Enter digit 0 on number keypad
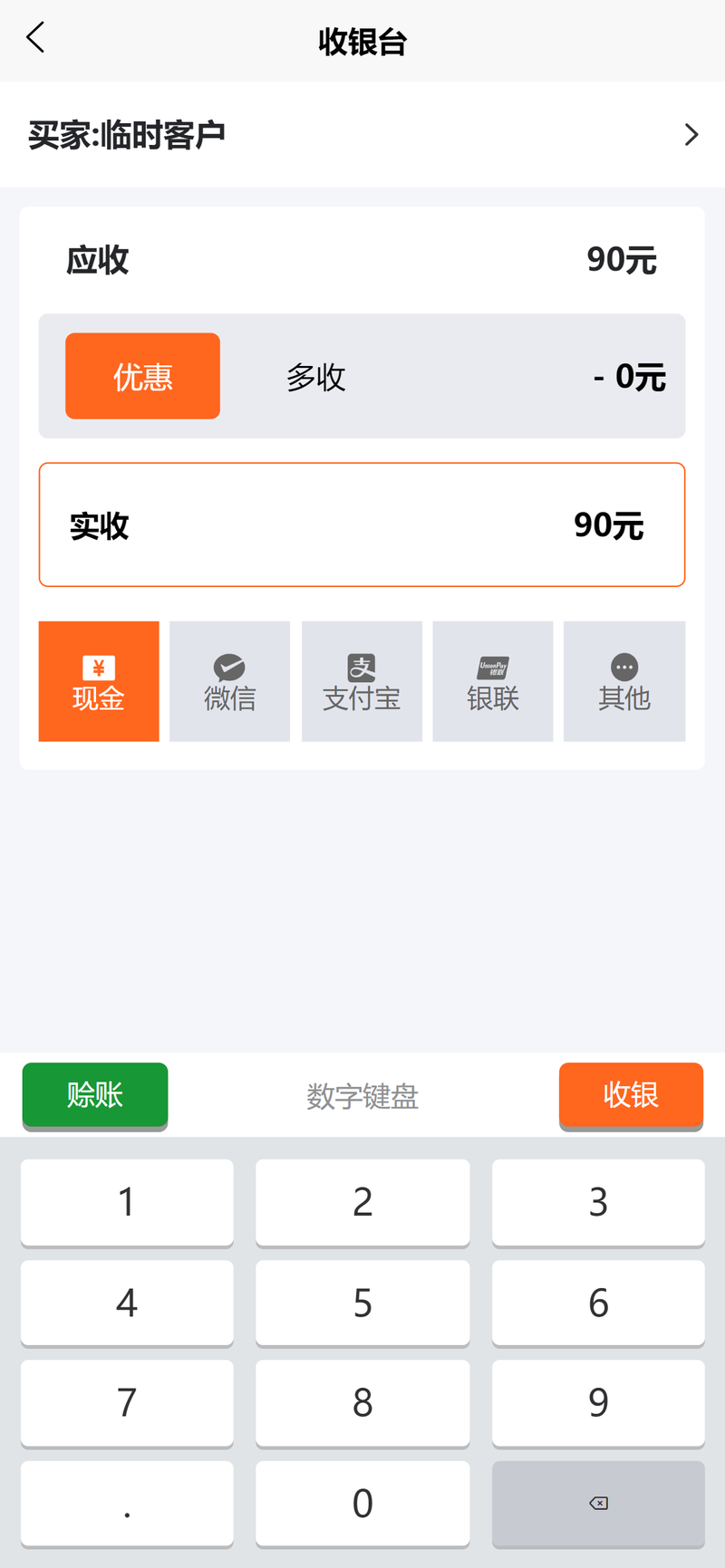Screen dimensions: 725x1568 pos(362,1503)
